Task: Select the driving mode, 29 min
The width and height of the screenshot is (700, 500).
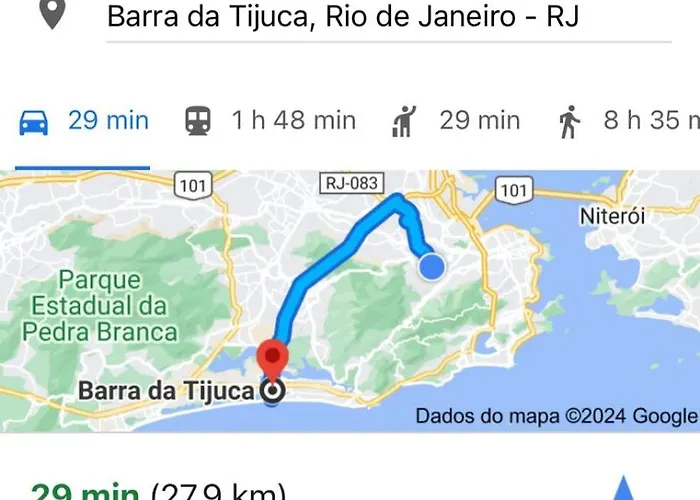Action: coord(84,122)
